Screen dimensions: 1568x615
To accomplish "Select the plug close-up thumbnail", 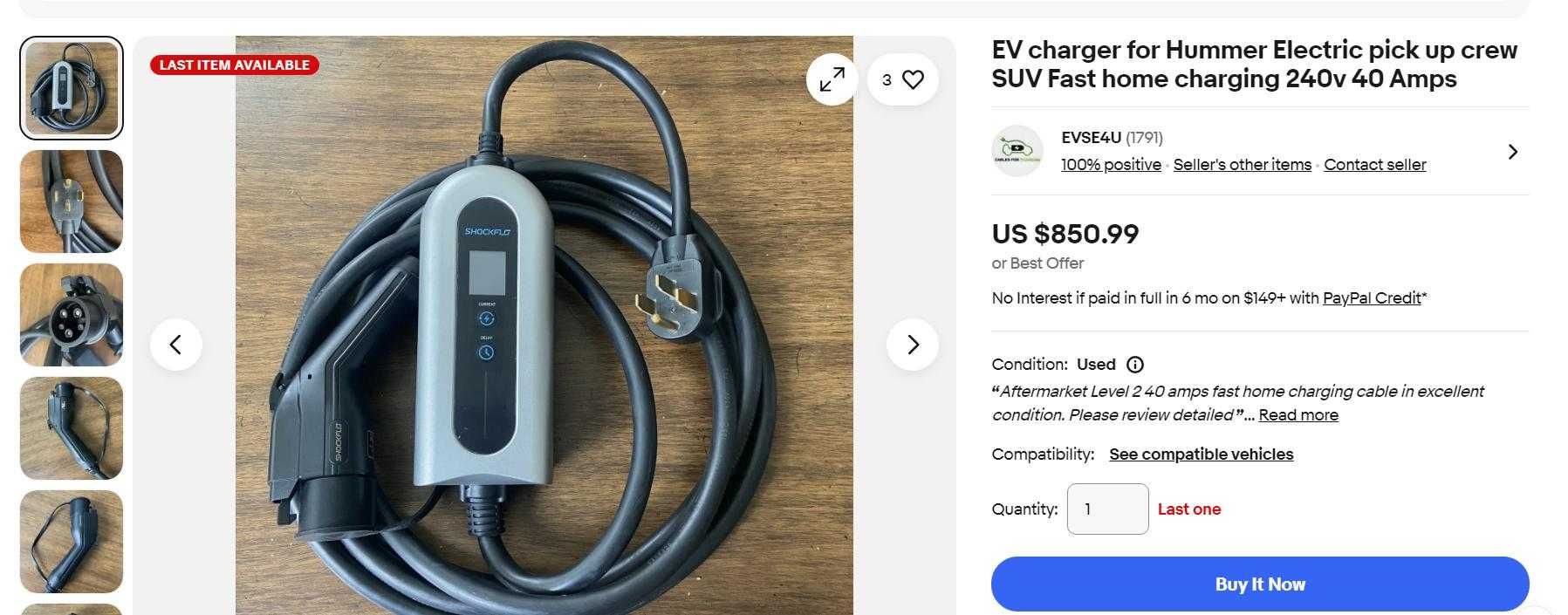I will tap(72, 202).
